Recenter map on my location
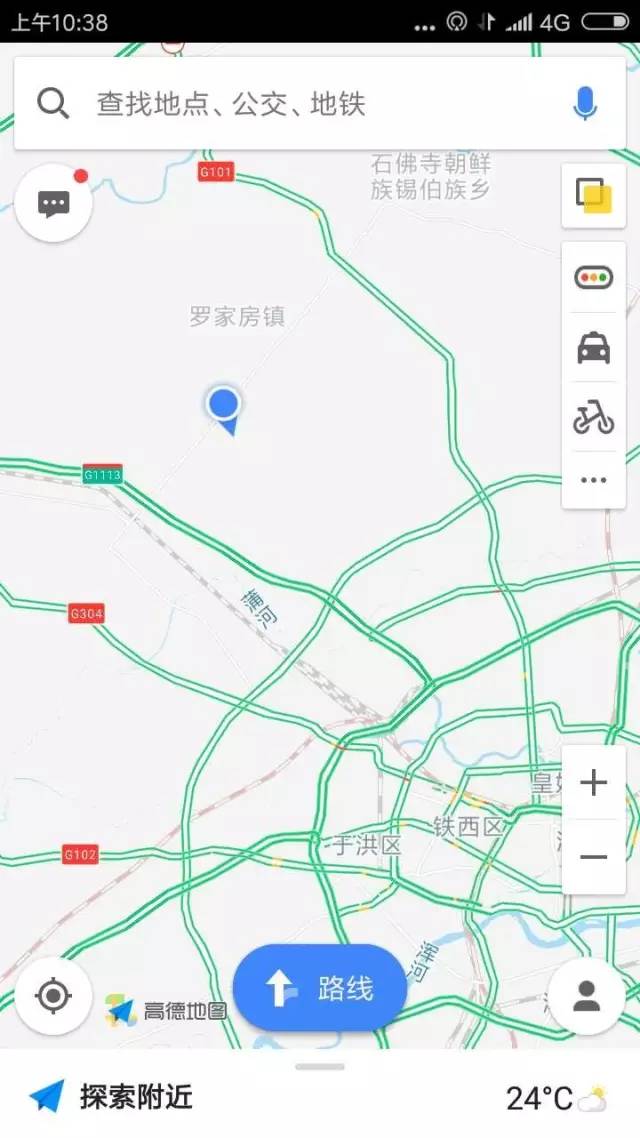The image size is (640, 1138). click(54, 996)
